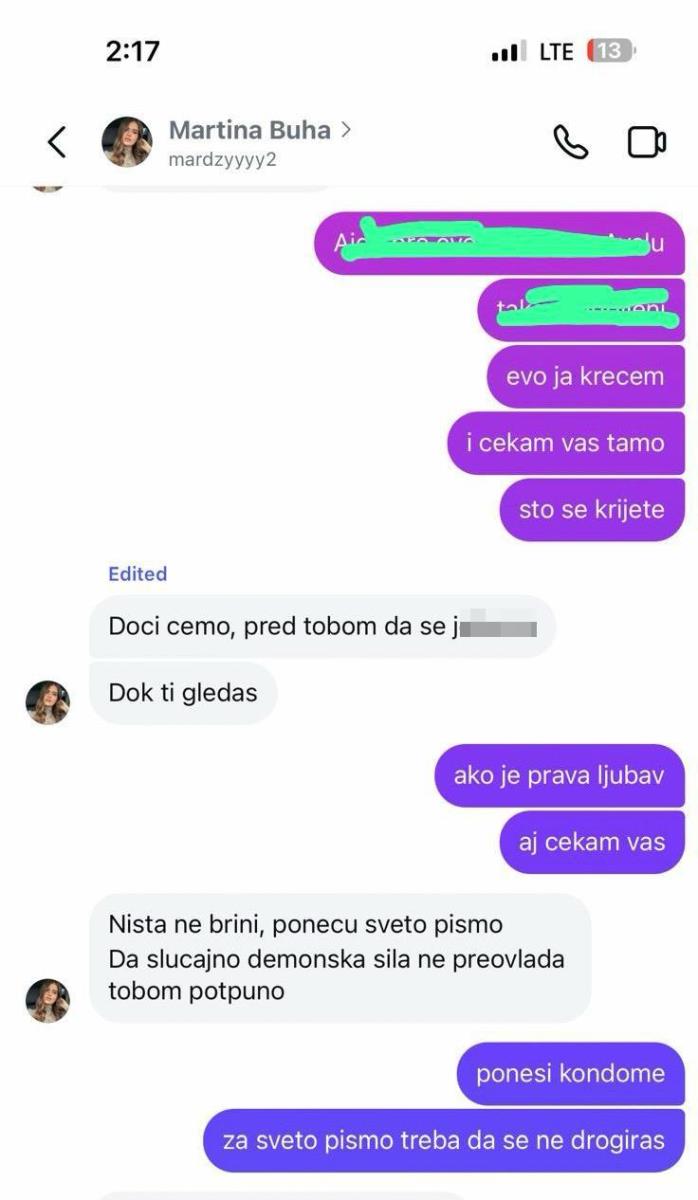698x1200 pixels.
Task: Go back to the chat list
Action: 57,142
